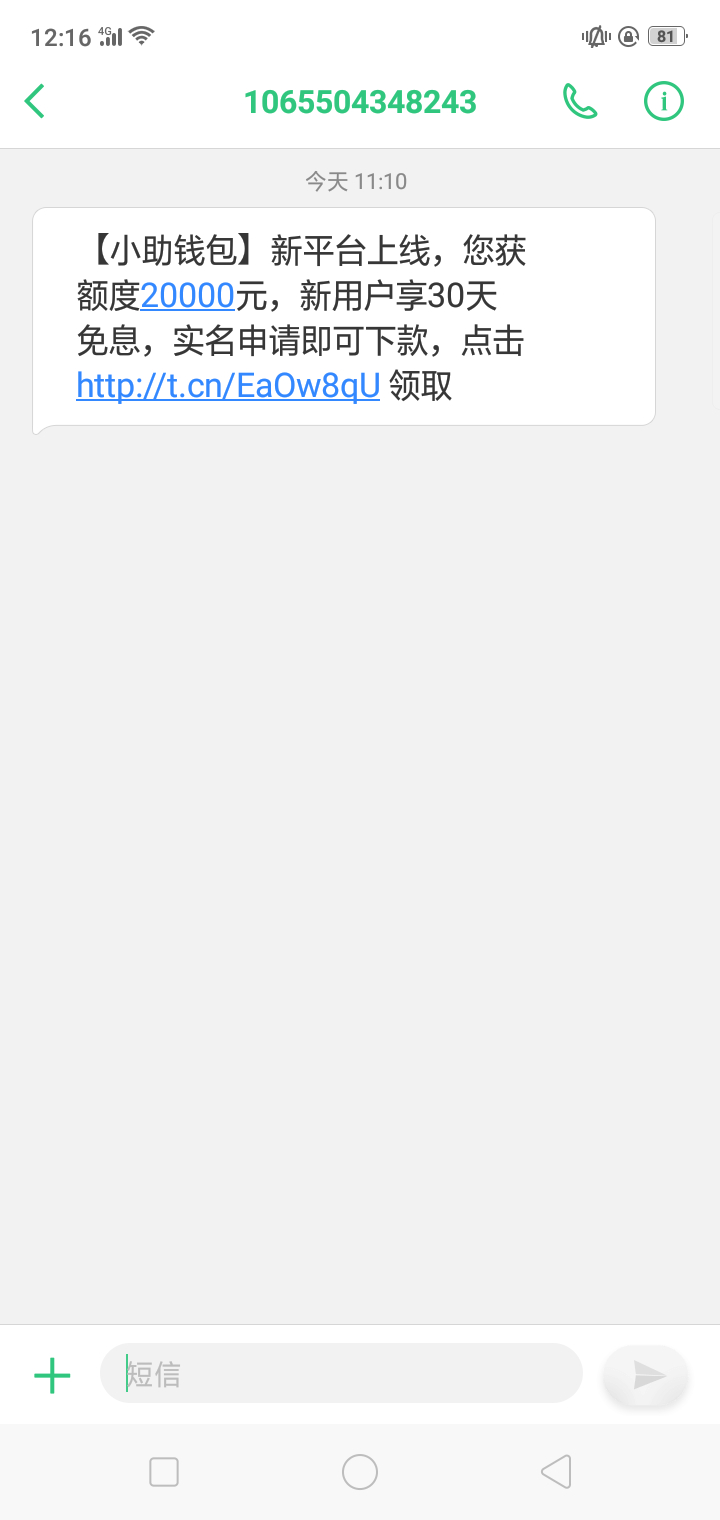Send the message with the arrow button
720x1520 pixels.
647,1375
